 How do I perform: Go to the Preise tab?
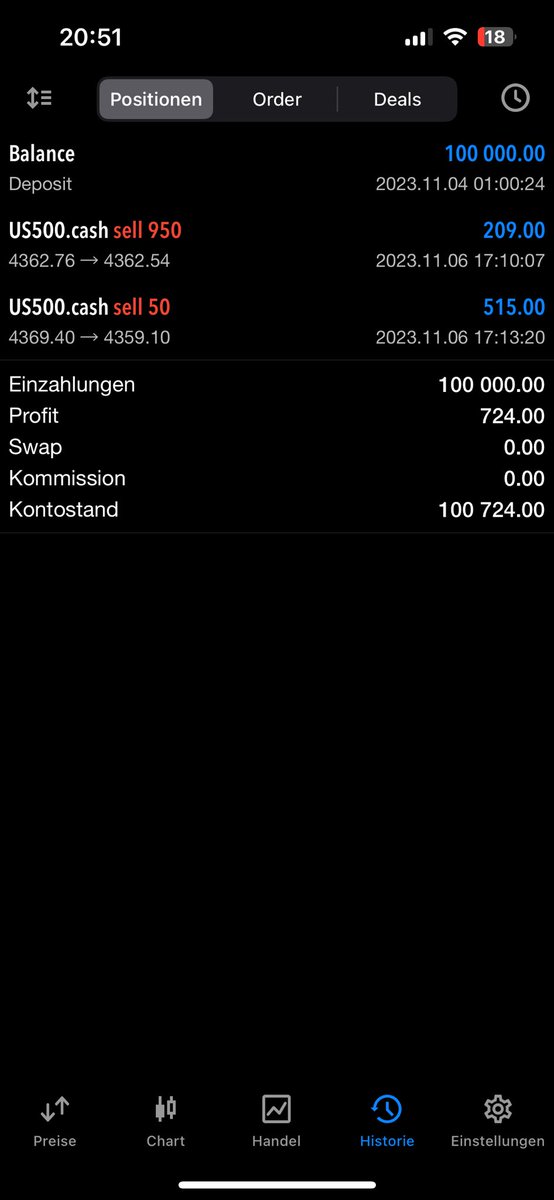coord(55,1120)
